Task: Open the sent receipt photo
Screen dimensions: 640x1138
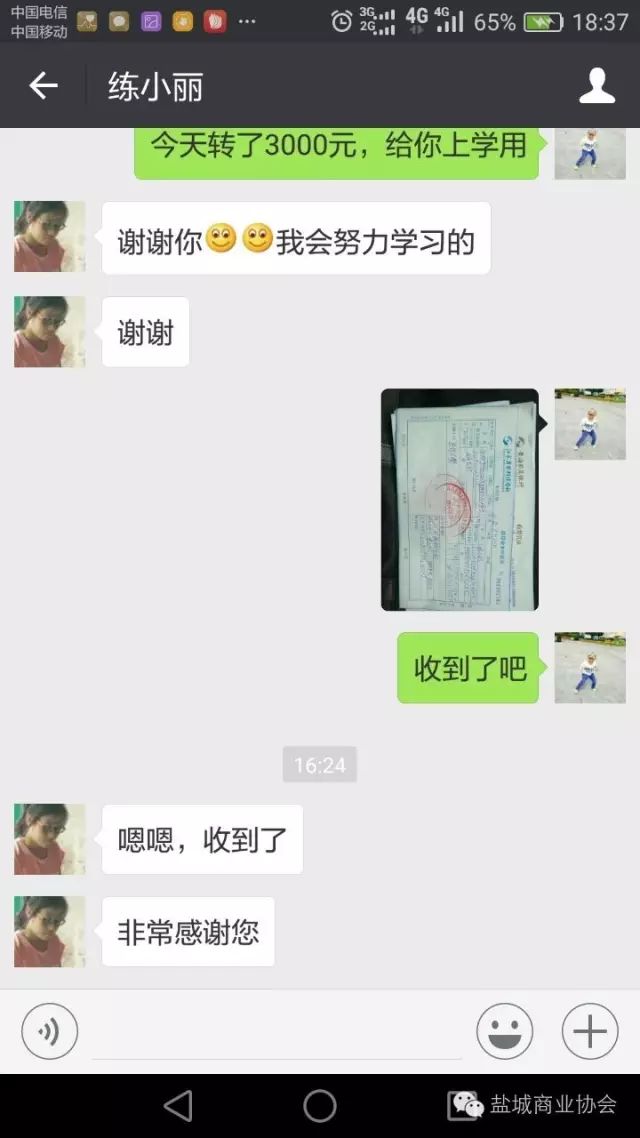Action: coord(460,499)
